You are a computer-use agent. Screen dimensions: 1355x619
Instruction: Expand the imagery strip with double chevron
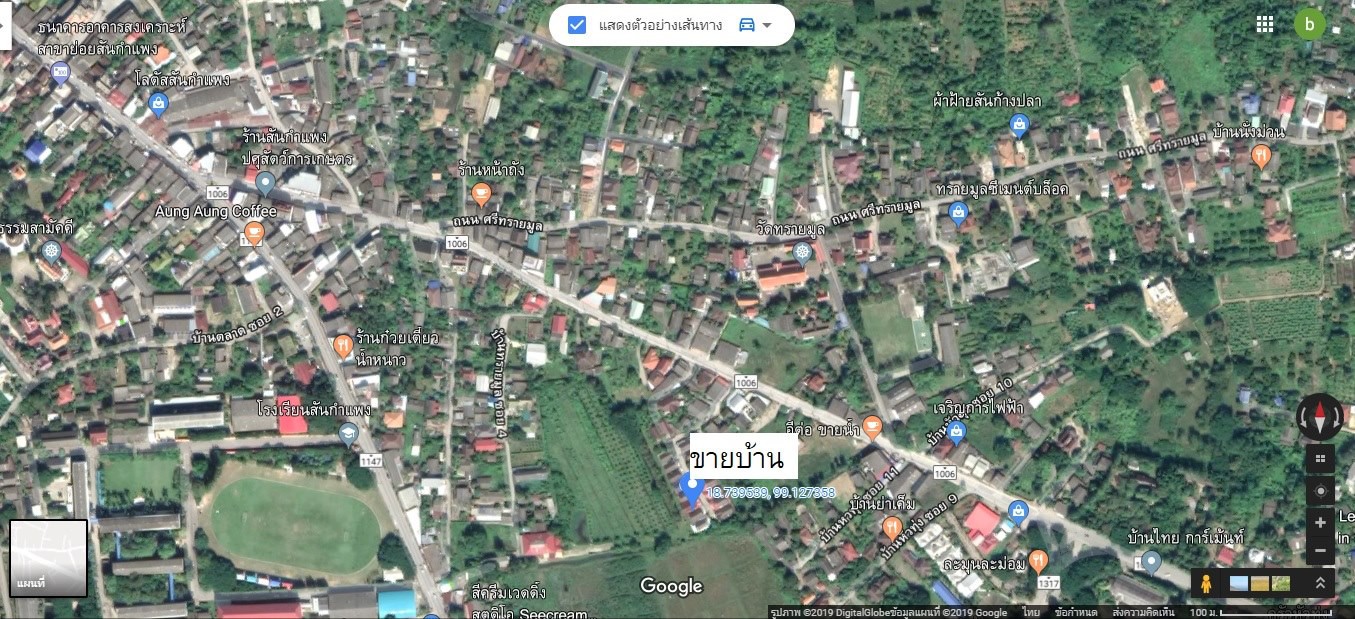coord(1320,583)
